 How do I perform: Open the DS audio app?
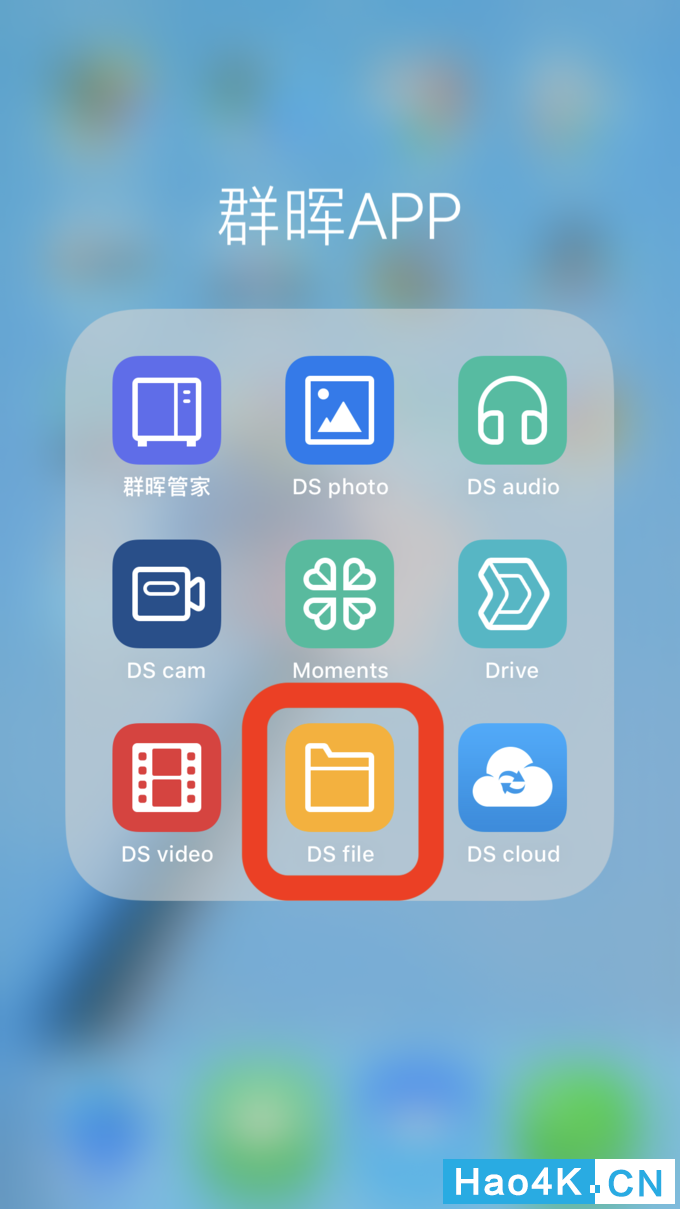tap(512, 410)
